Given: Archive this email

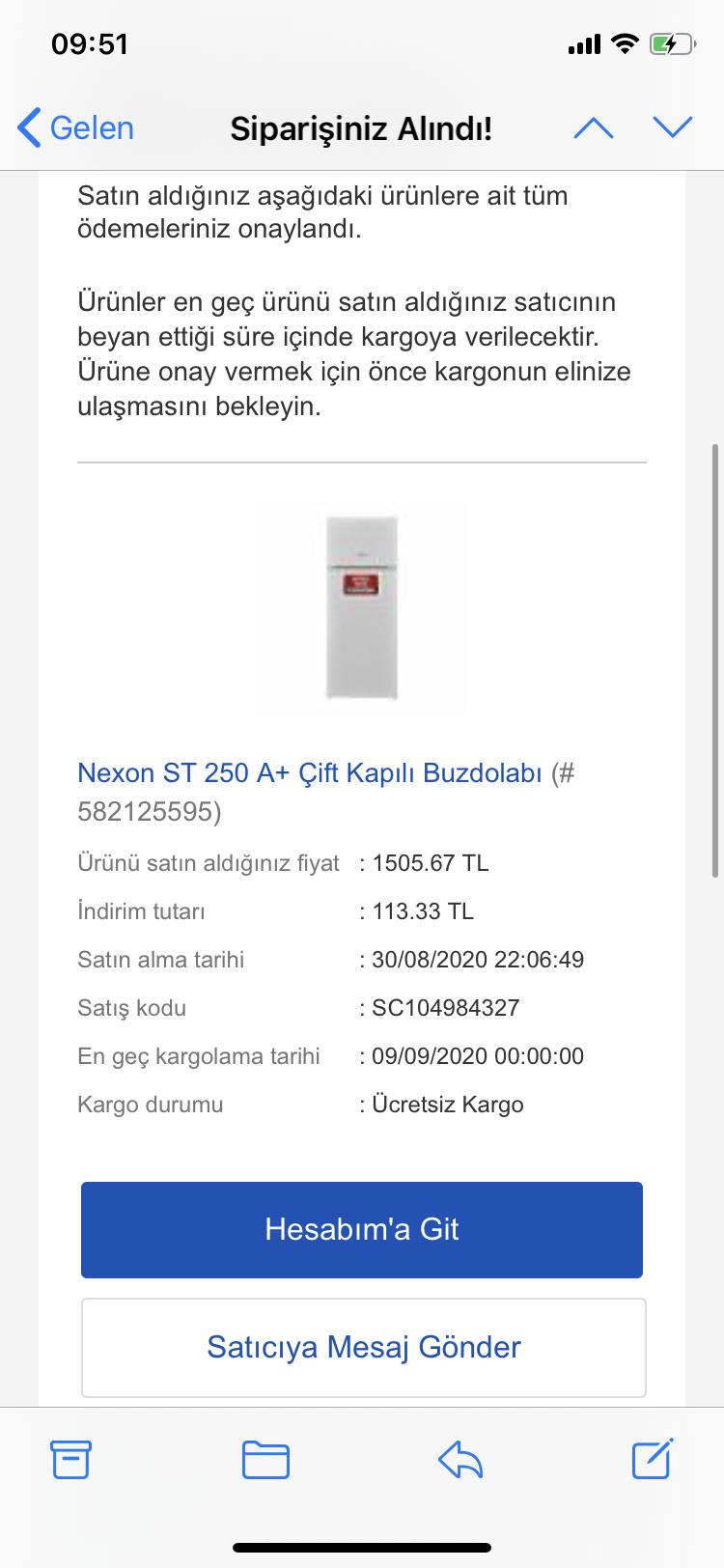Looking at the screenshot, I should click(x=70, y=1459).
